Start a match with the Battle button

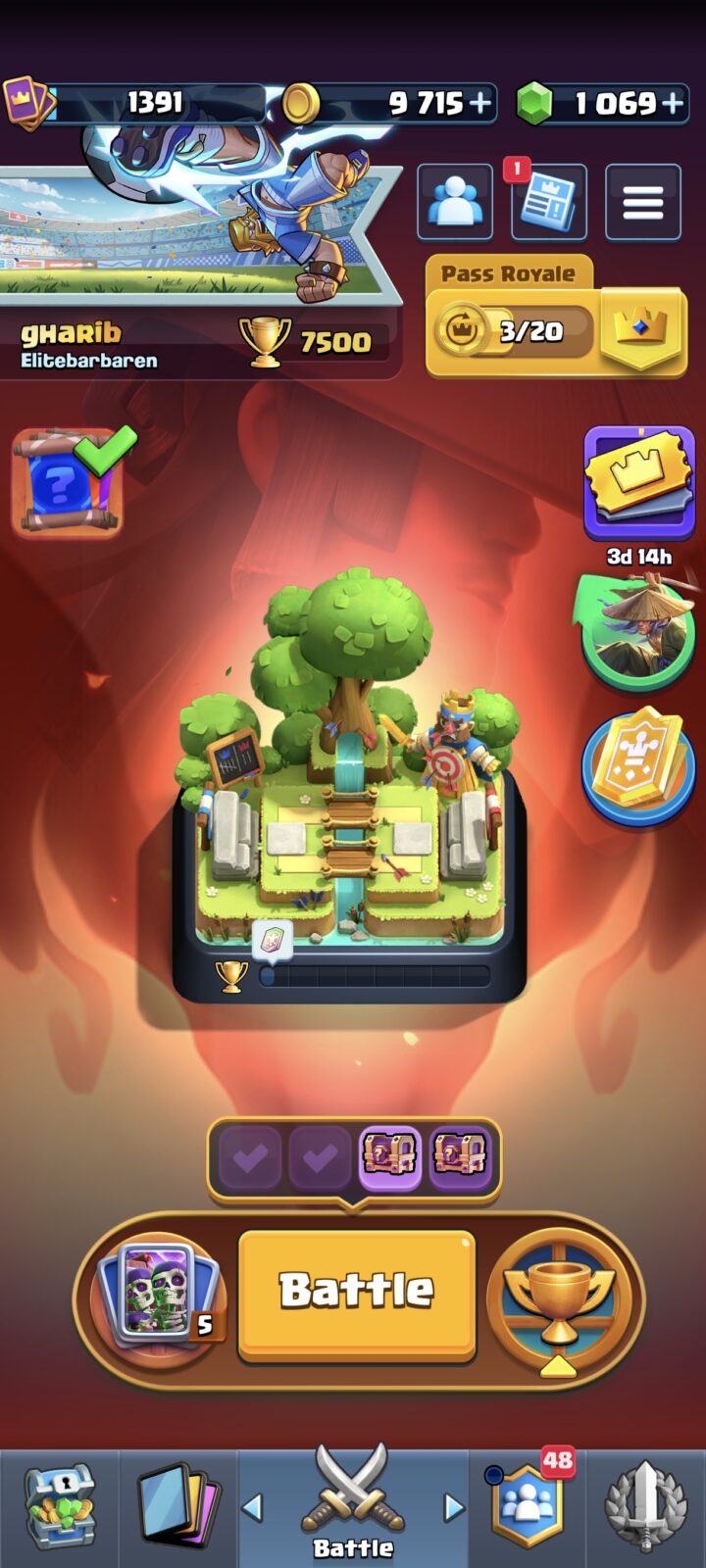coord(357,1295)
